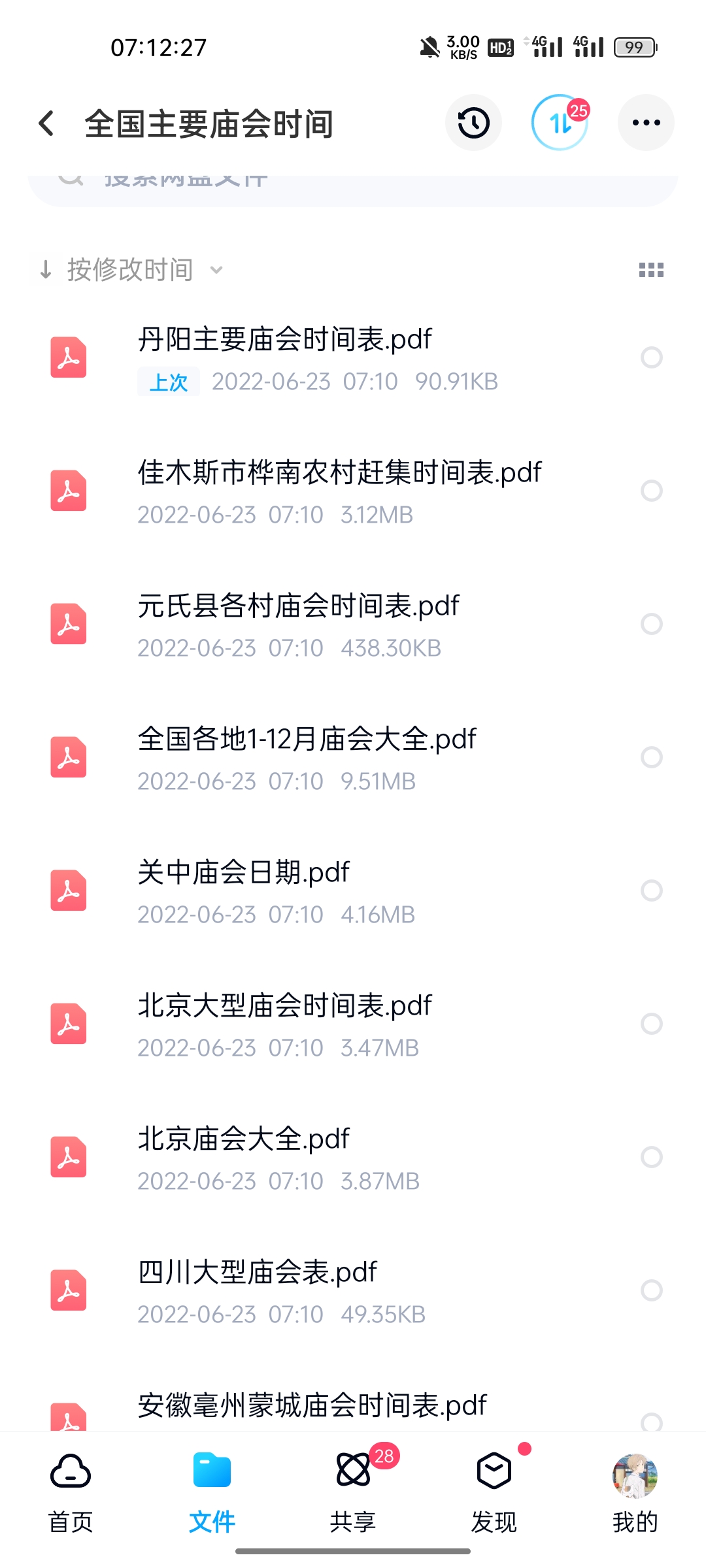
Task: Open the three-dot overflow menu
Action: coord(646,123)
